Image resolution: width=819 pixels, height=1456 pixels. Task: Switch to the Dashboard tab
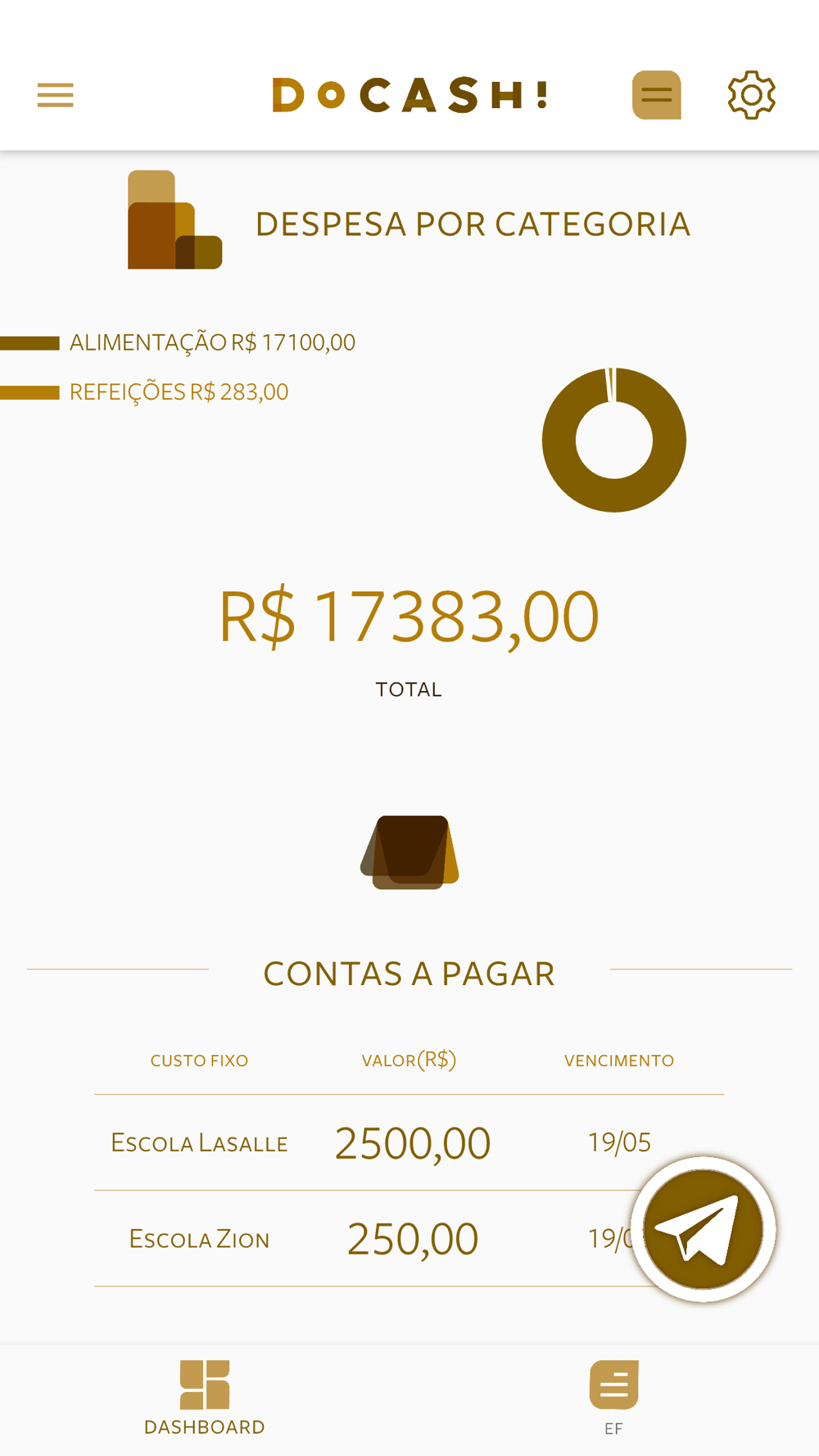pos(205,1399)
